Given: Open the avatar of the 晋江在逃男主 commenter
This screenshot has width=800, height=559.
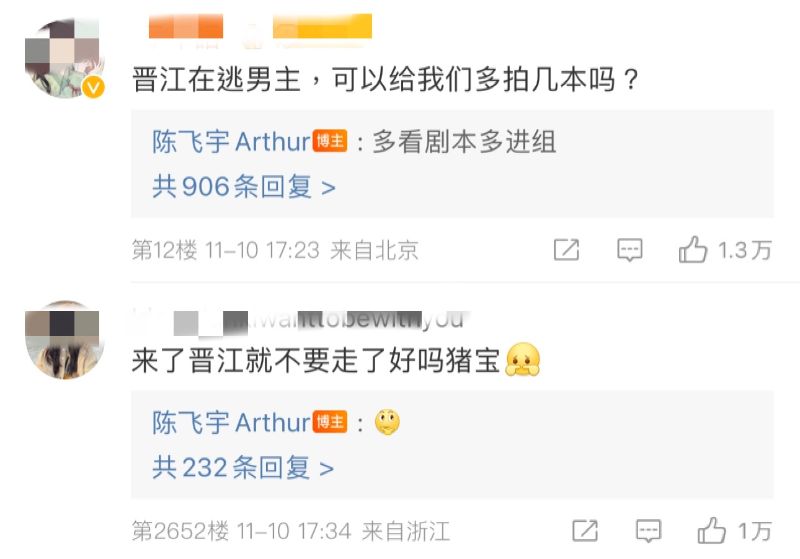Looking at the screenshot, I should tap(64, 60).
